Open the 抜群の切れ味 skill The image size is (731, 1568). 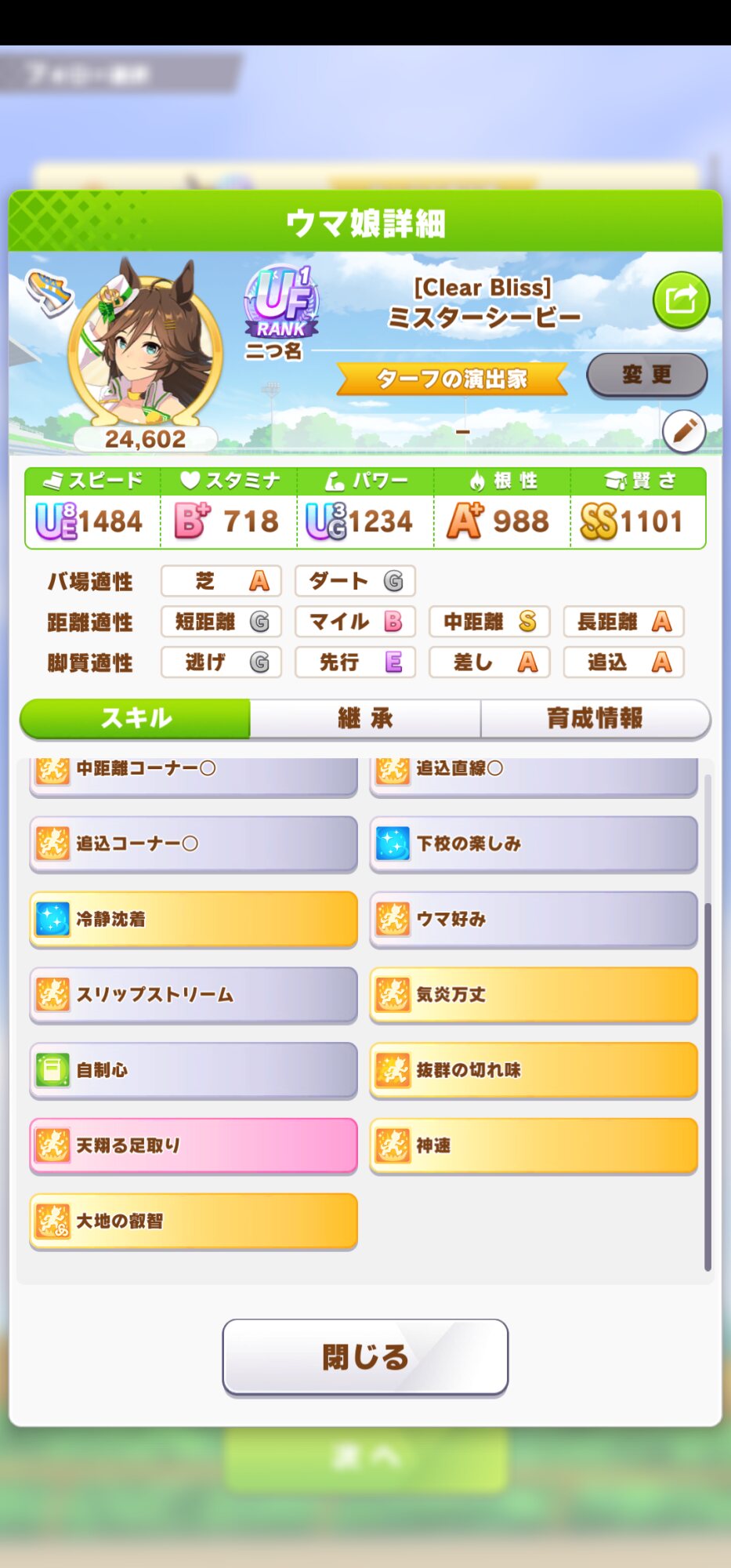(534, 1069)
